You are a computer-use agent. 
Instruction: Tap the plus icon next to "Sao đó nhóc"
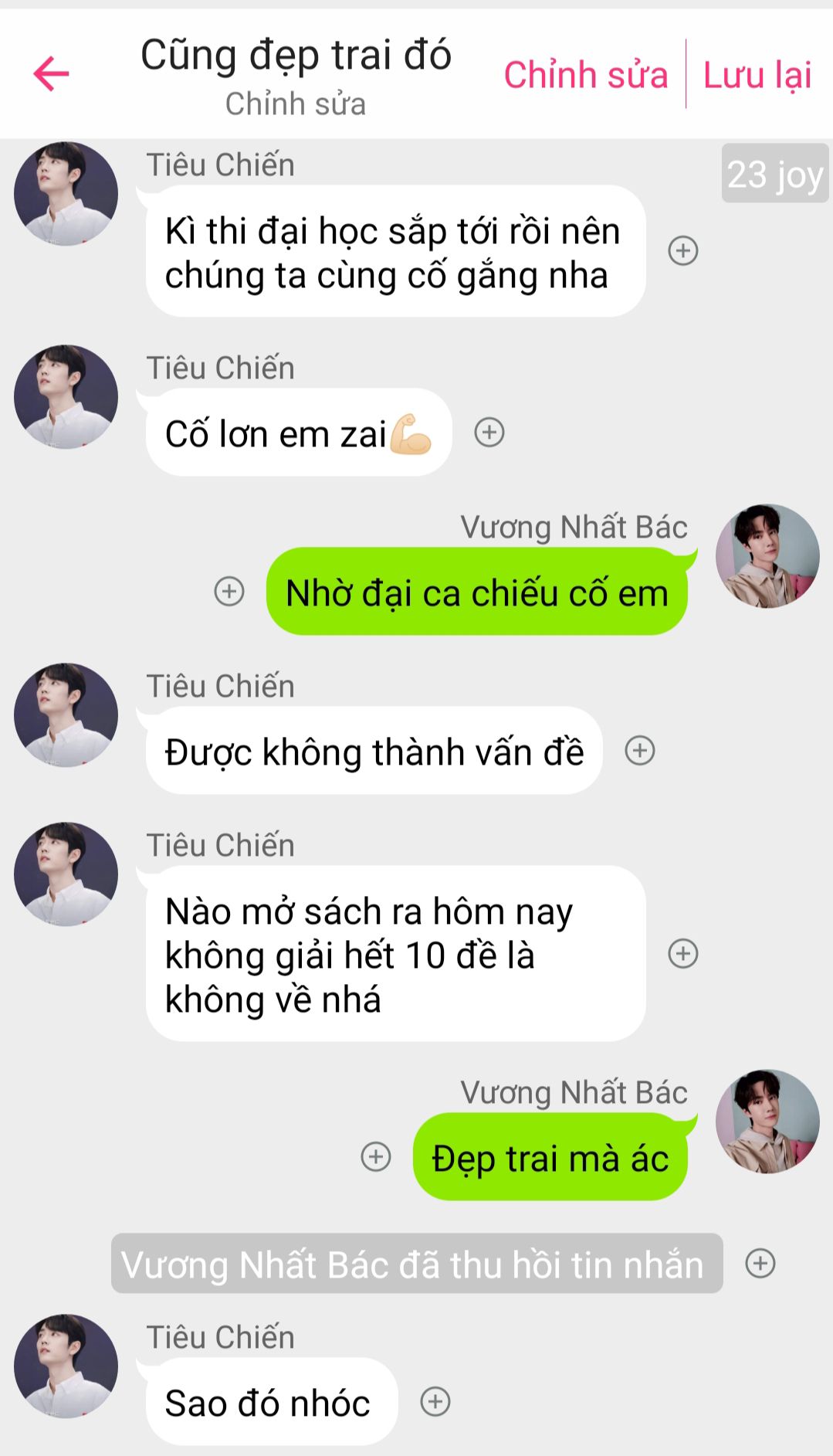click(435, 1401)
